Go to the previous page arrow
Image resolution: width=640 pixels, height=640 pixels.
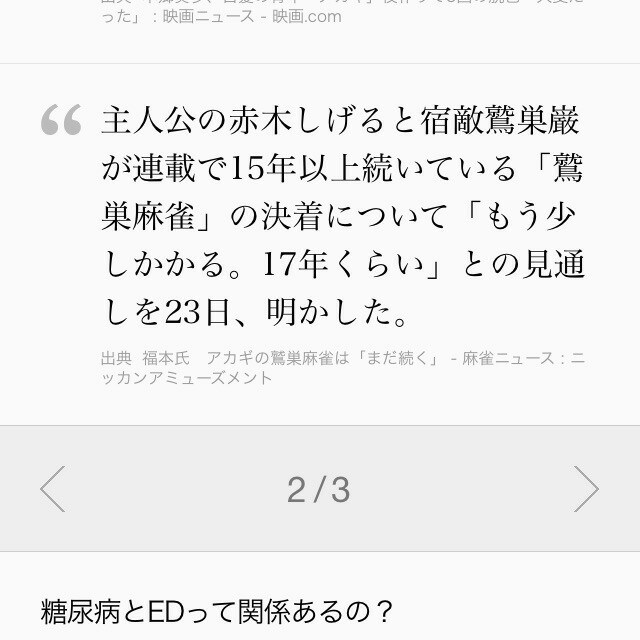click(53, 489)
